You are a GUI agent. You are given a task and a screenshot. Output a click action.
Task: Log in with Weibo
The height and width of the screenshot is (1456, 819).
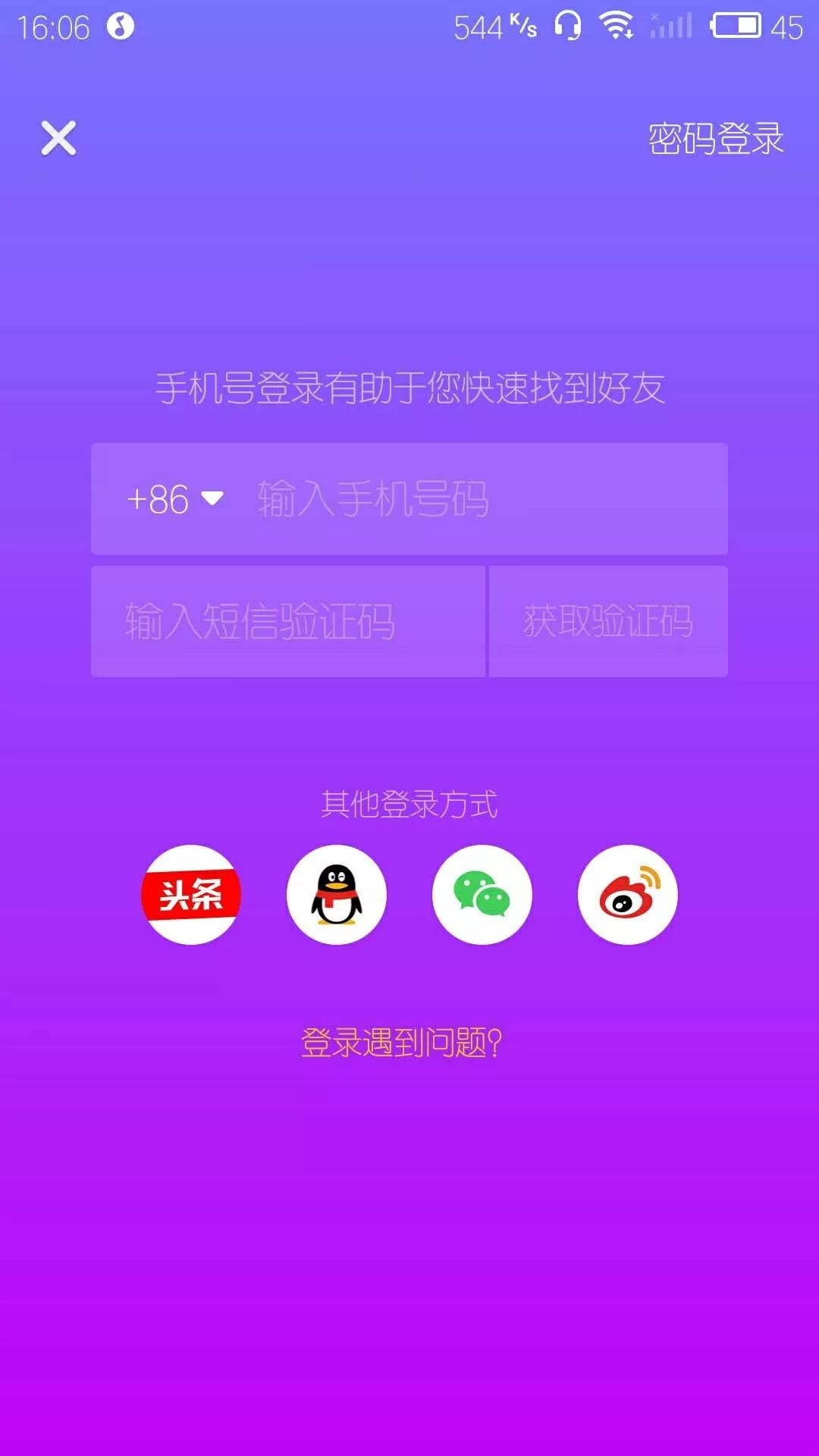tap(628, 895)
